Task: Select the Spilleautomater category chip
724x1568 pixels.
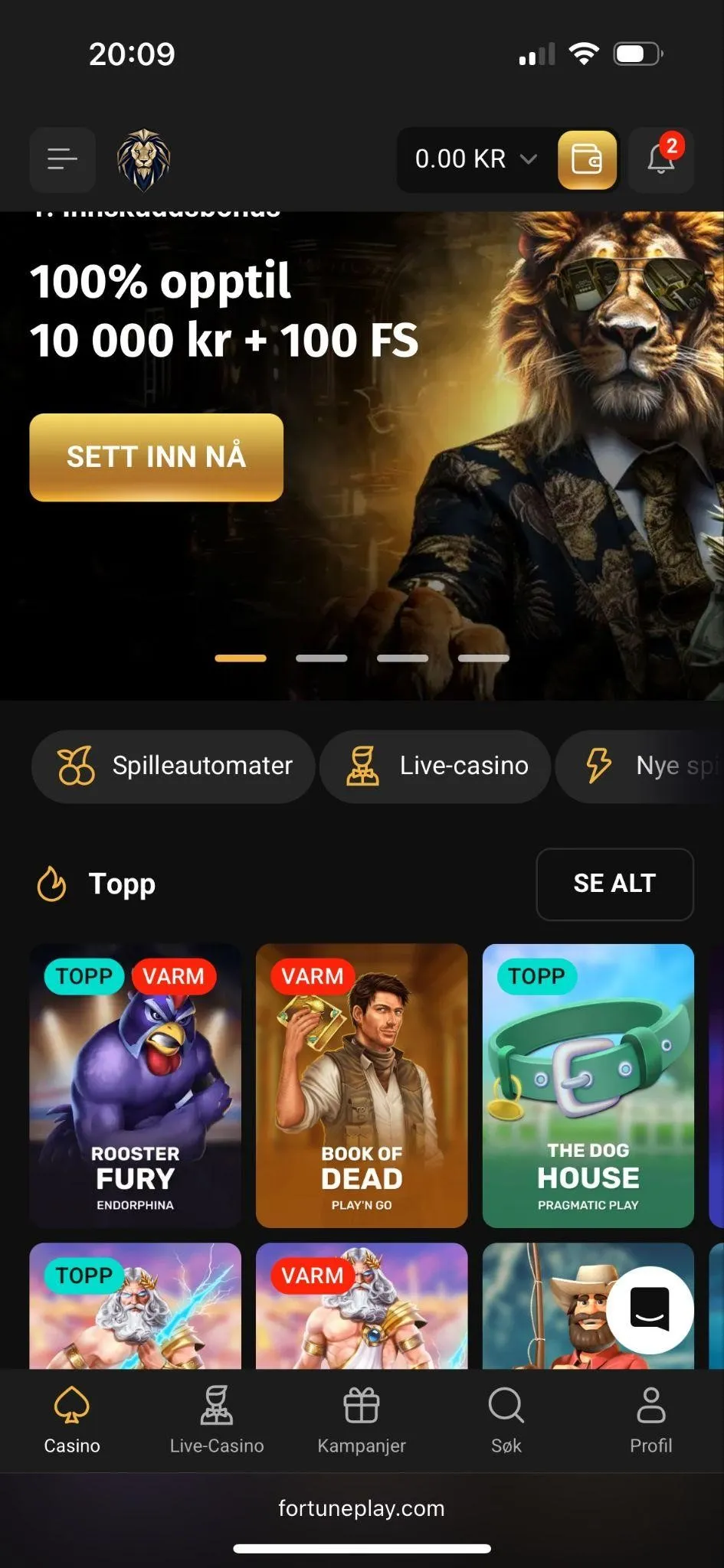Action: coord(174,766)
